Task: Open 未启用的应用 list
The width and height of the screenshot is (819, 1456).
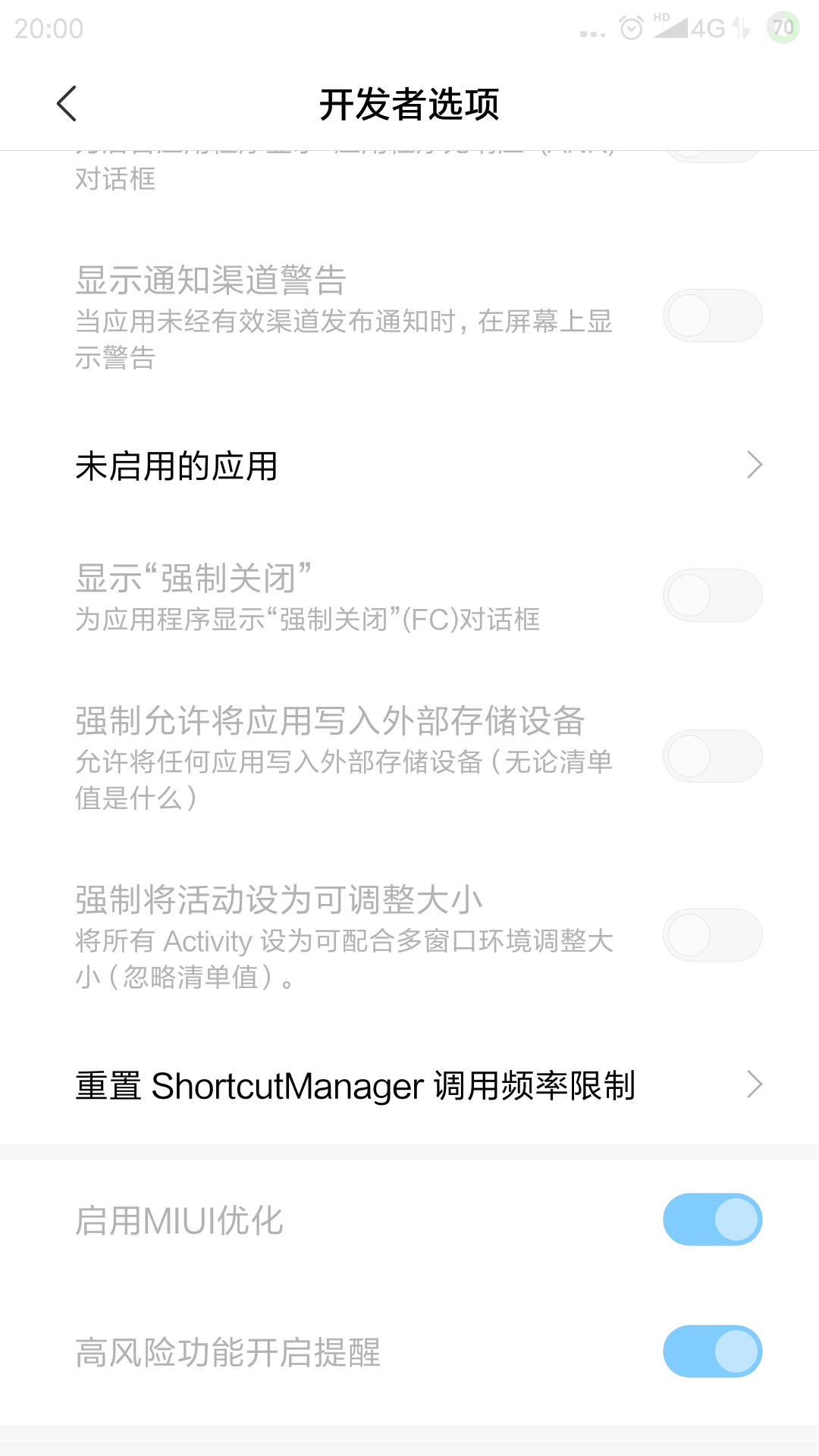Action: (x=409, y=466)
